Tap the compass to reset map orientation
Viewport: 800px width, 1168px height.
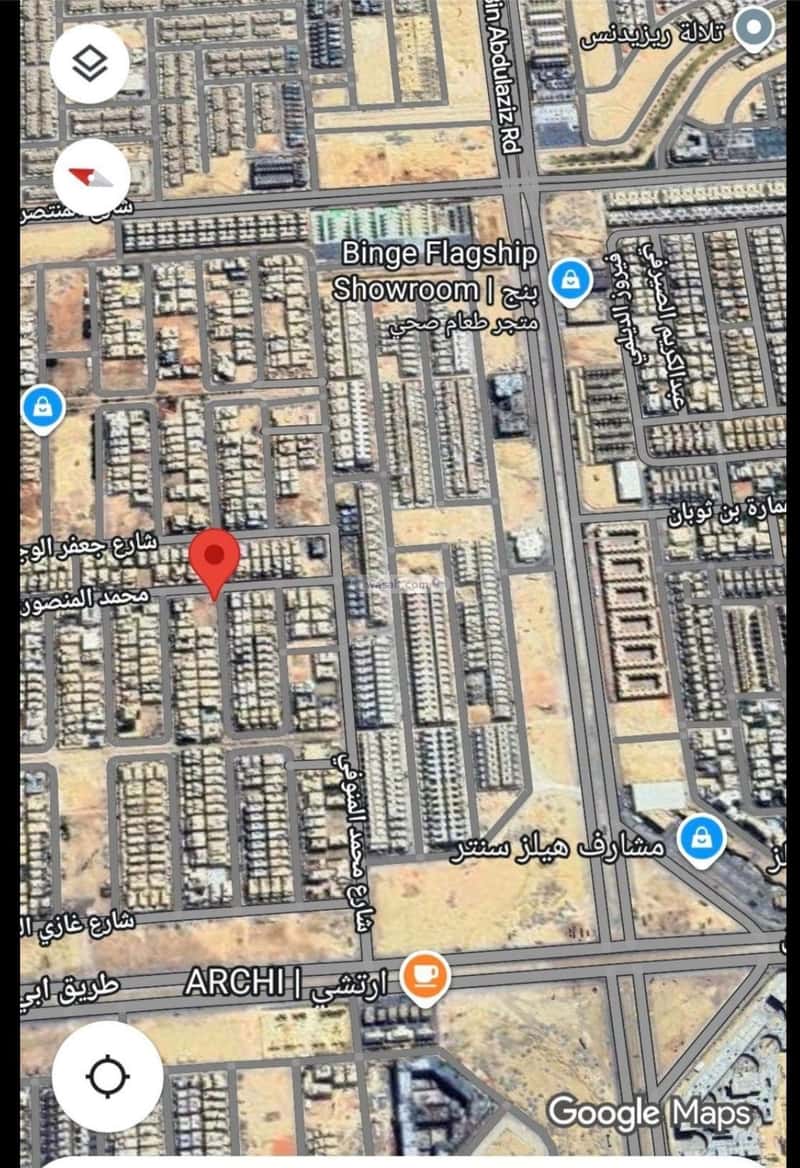(92, 177)
